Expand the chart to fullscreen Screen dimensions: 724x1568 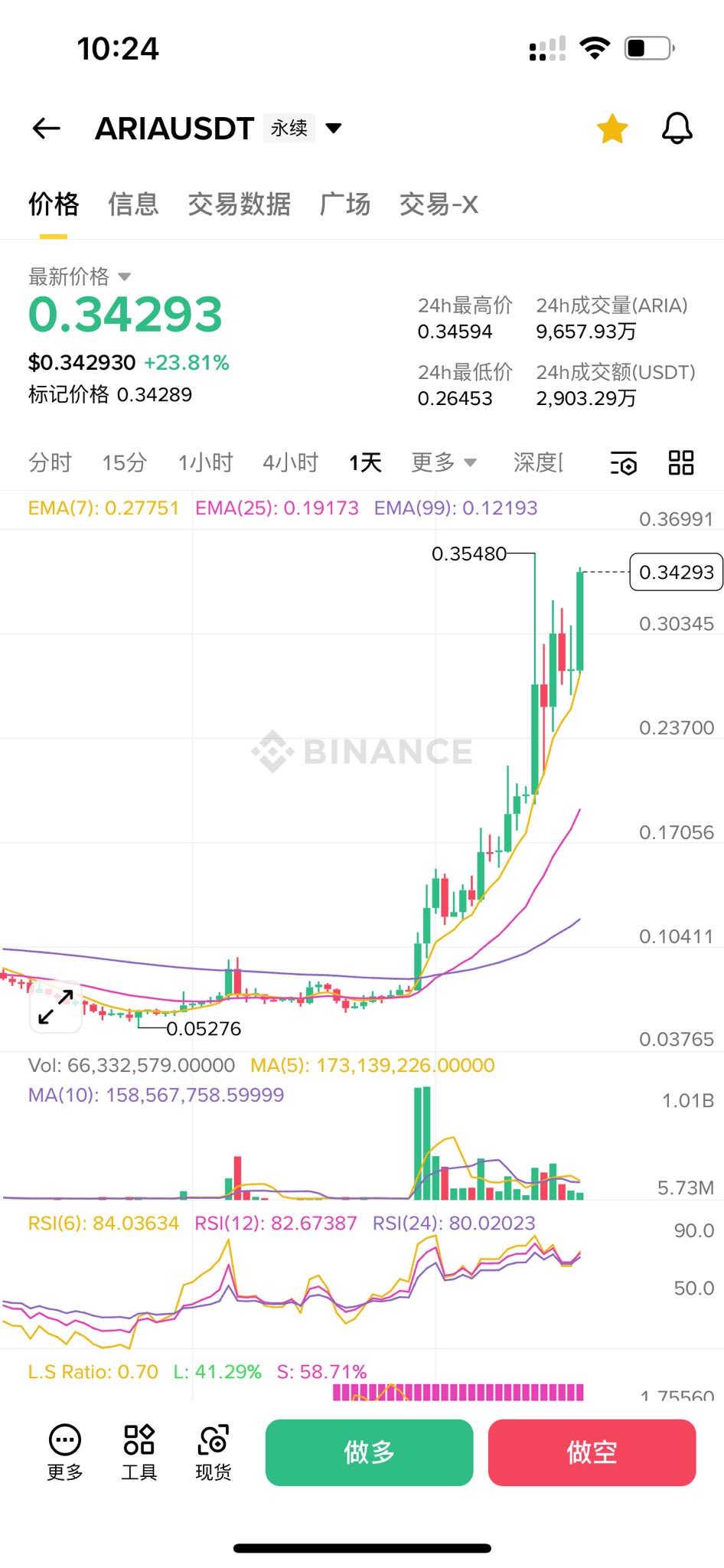point(56,1007)
